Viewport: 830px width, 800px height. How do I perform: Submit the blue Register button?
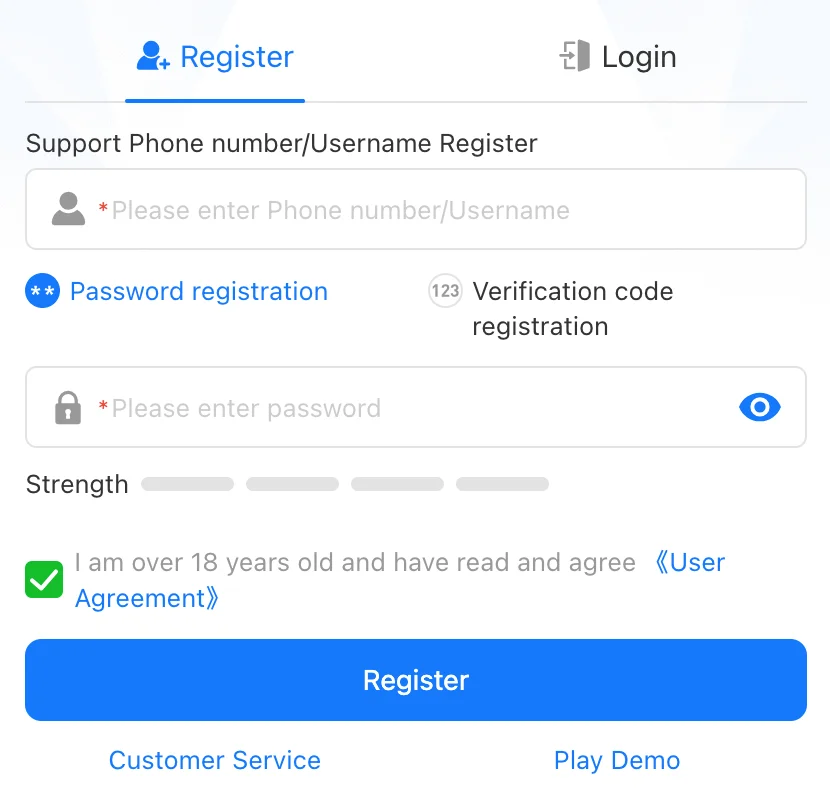415,680
